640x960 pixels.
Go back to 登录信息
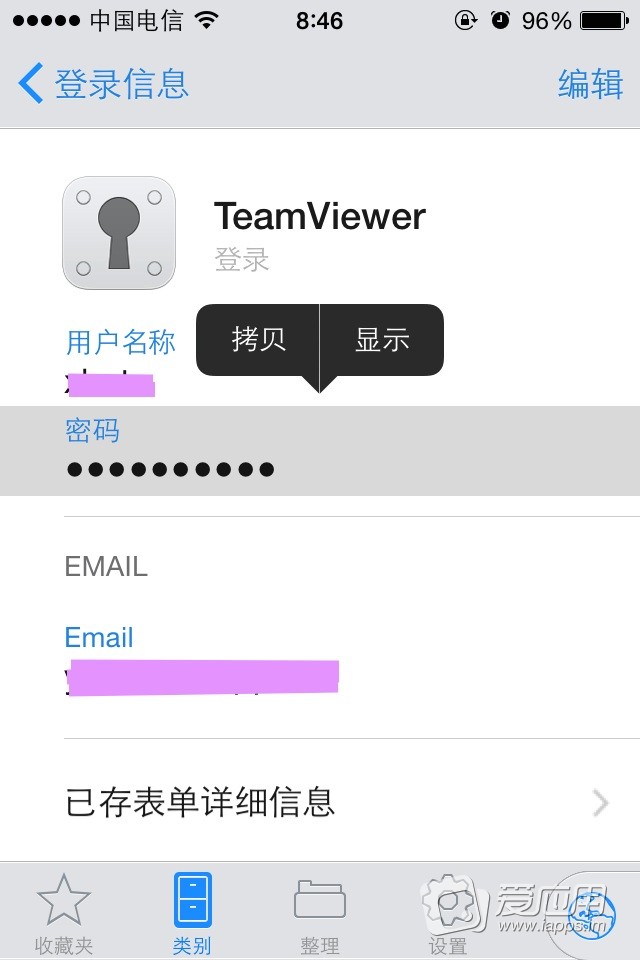click(103, 84)
